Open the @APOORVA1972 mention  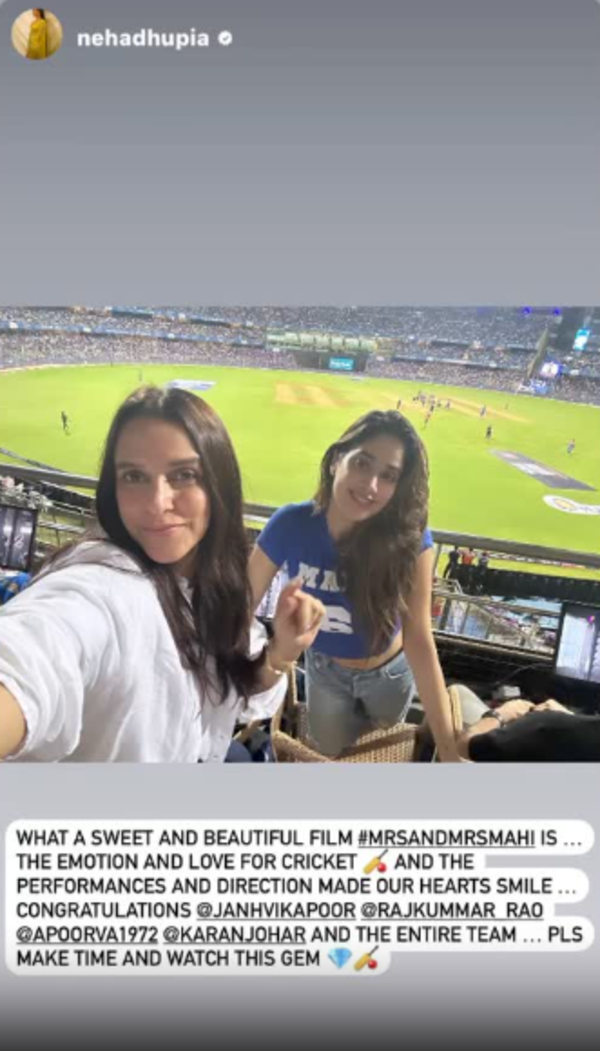84,935
